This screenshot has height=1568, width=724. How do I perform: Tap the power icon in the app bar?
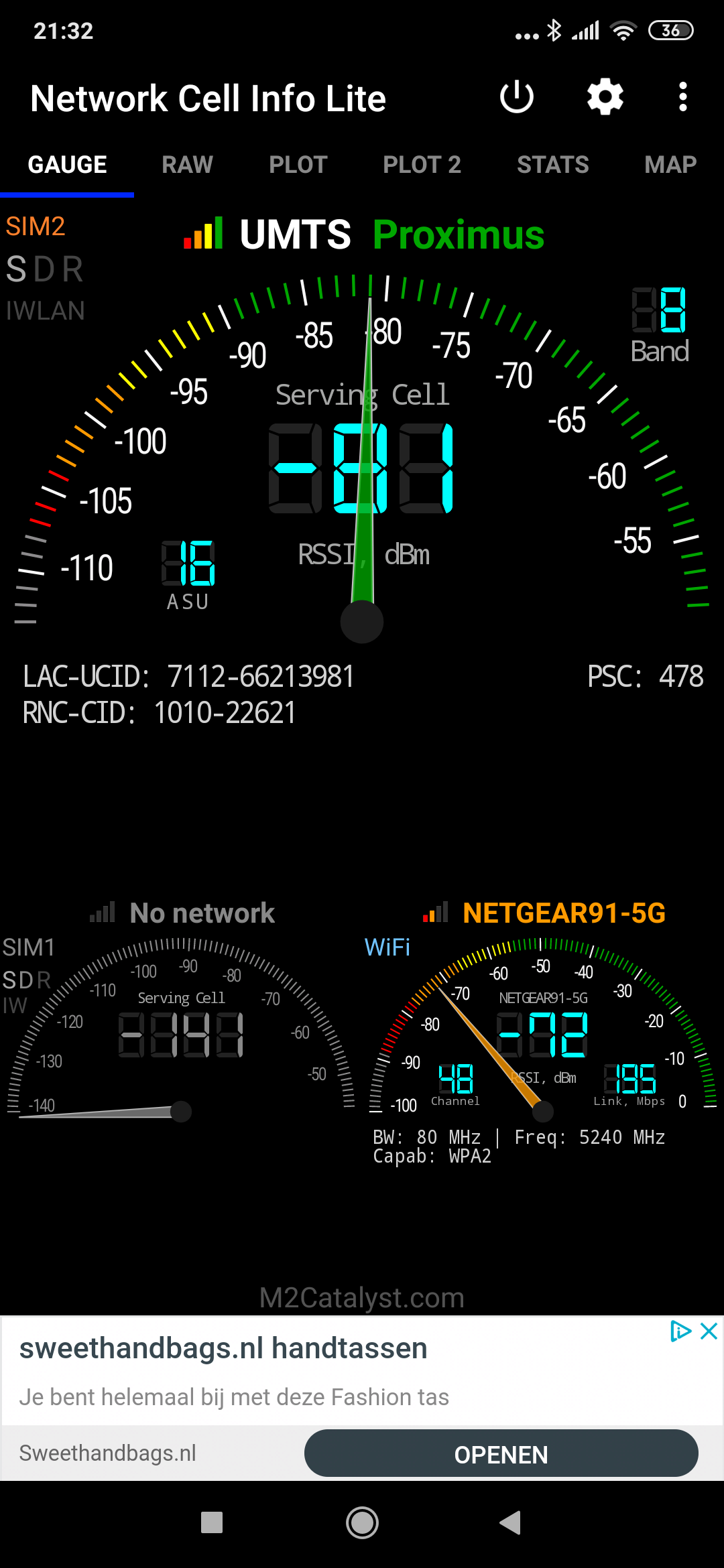(517, 97)
